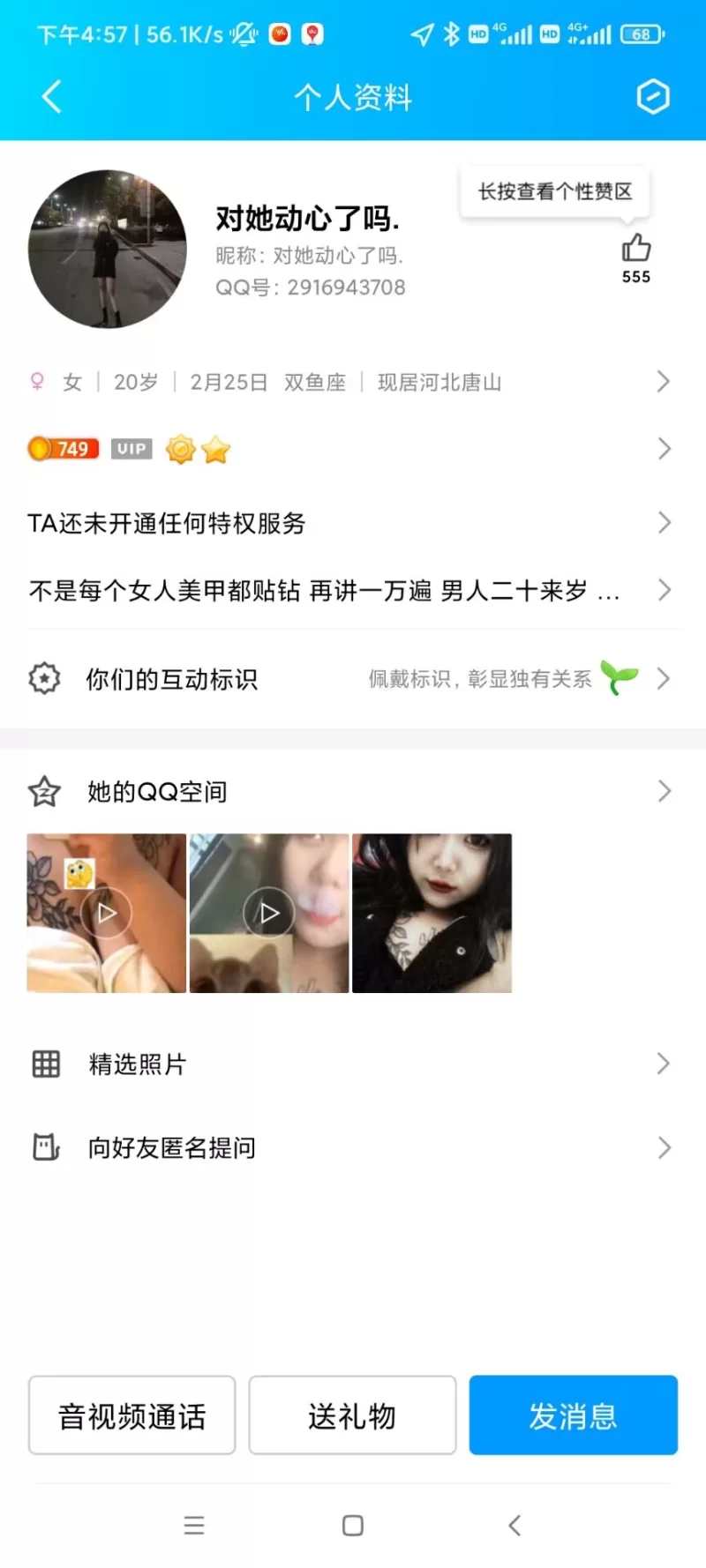Open the level 749 badges row

[x=351, y=449]
